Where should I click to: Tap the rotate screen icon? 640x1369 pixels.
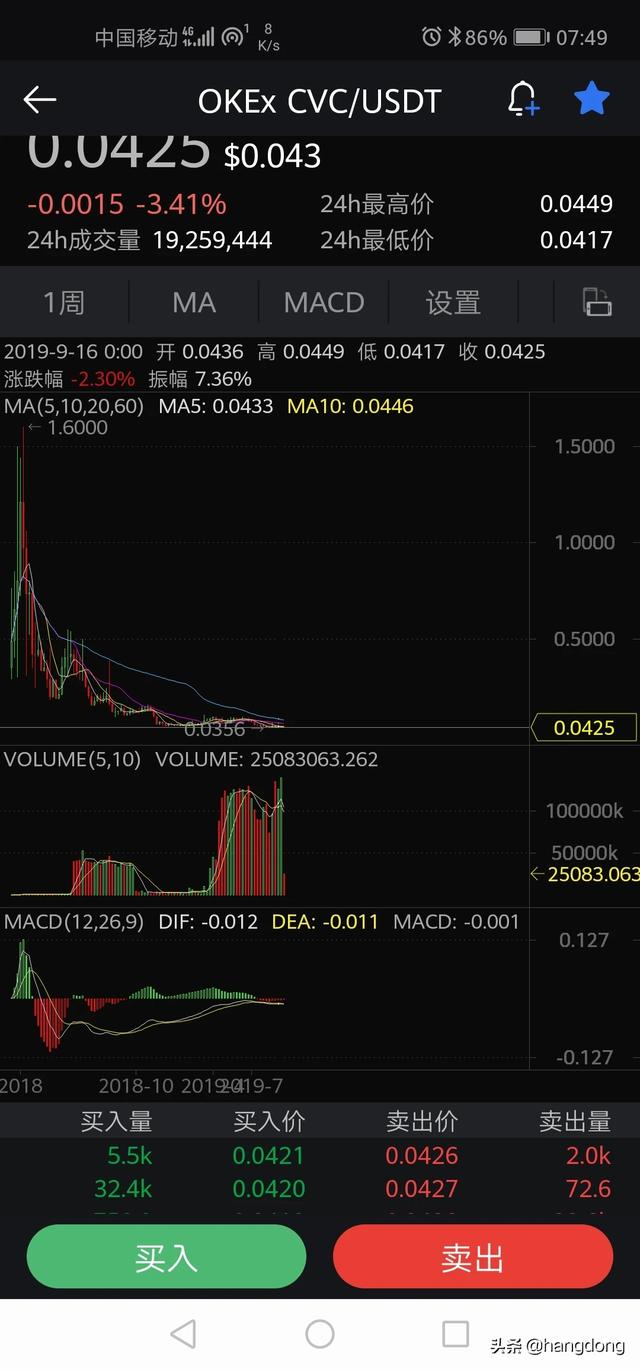click(597, 302)
